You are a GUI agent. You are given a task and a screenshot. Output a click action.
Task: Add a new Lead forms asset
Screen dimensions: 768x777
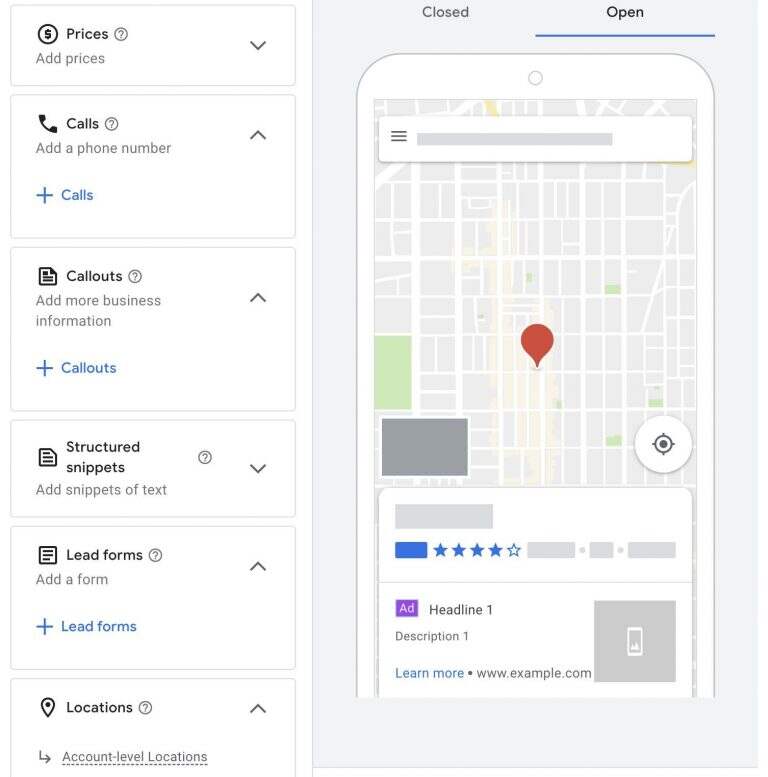[x=86, y=626]
